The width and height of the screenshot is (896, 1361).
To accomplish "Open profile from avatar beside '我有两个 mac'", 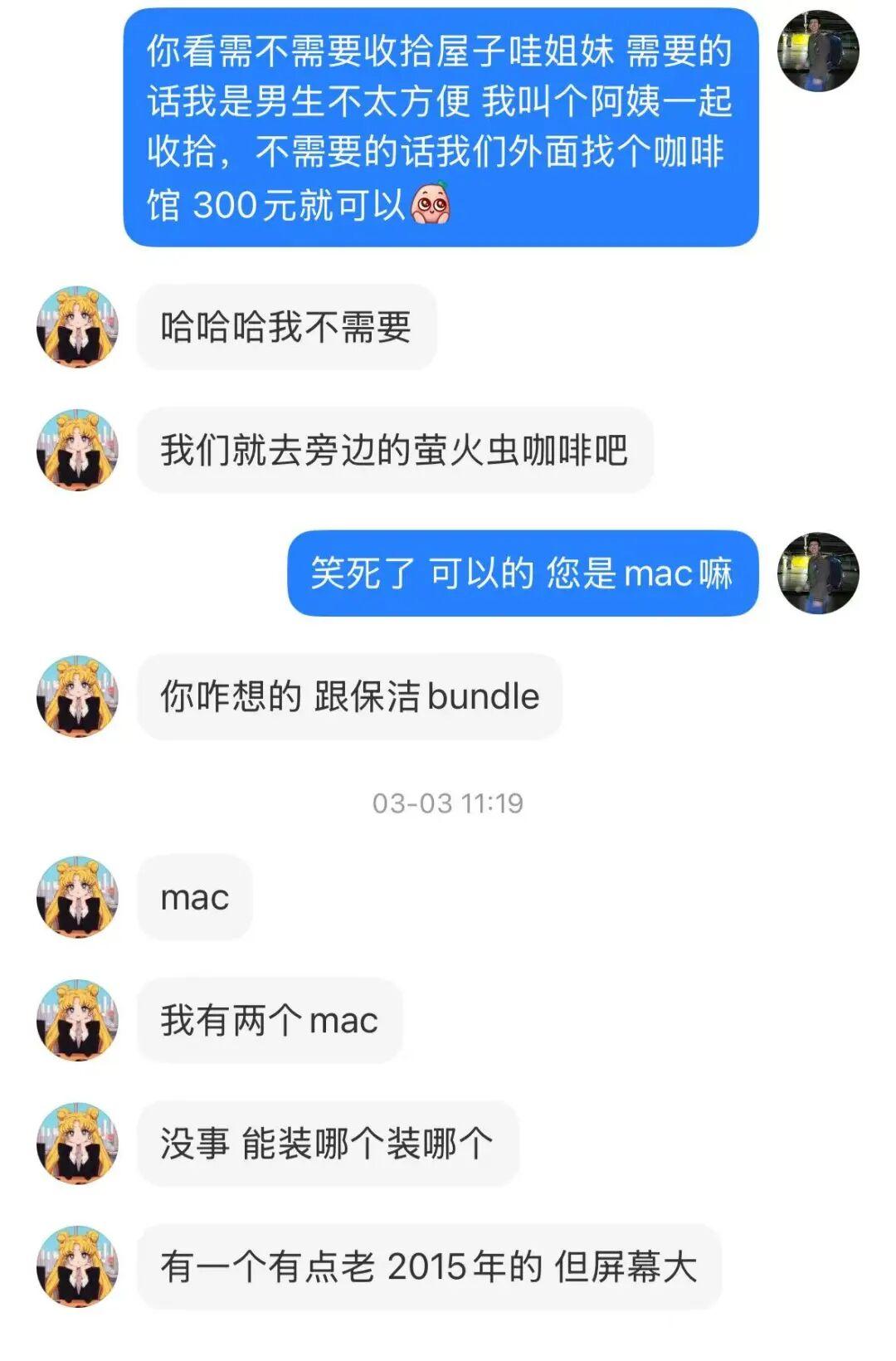I will coord(78,1020).
